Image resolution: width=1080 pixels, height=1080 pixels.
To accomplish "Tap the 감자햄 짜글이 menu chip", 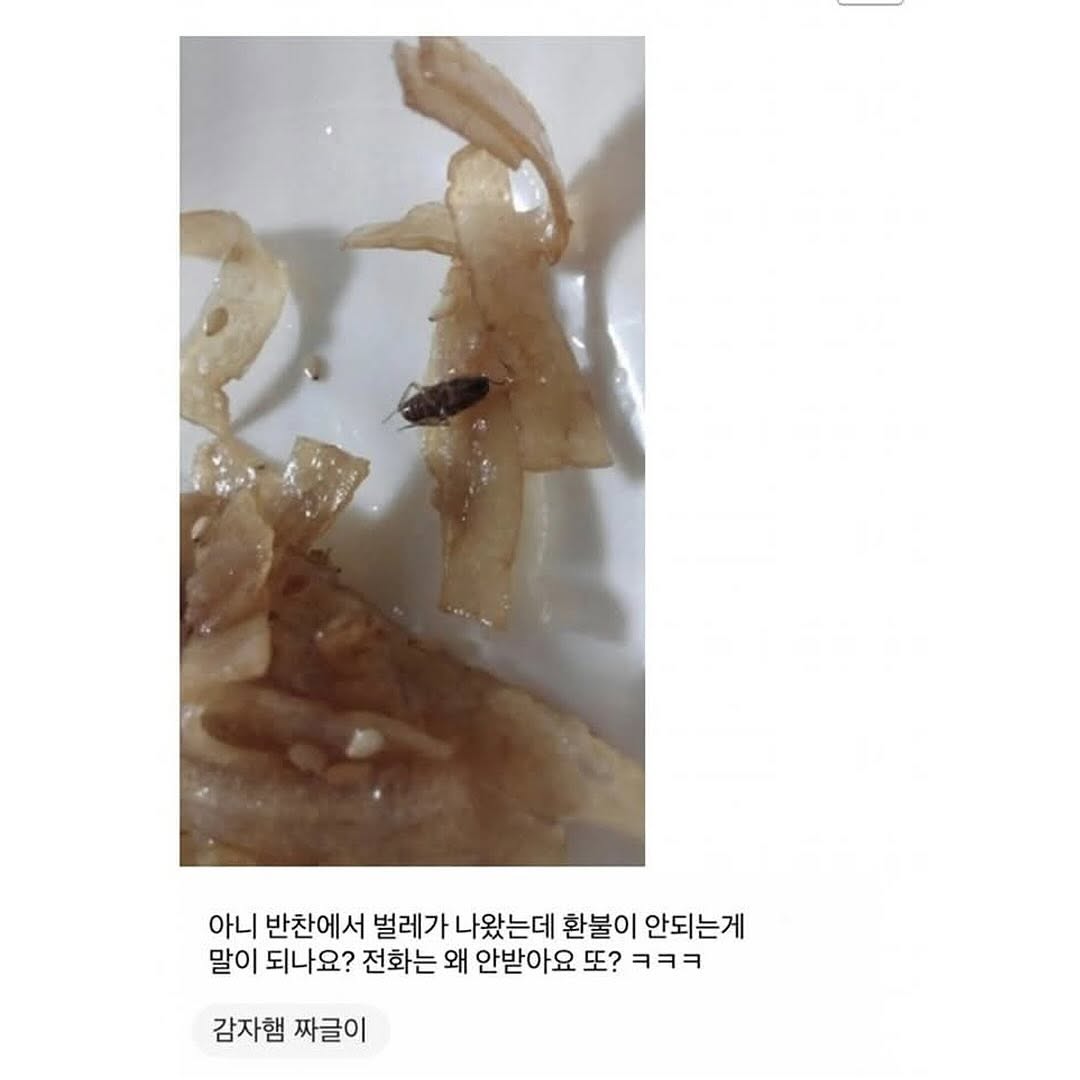I will click(x=289, y=1029).
